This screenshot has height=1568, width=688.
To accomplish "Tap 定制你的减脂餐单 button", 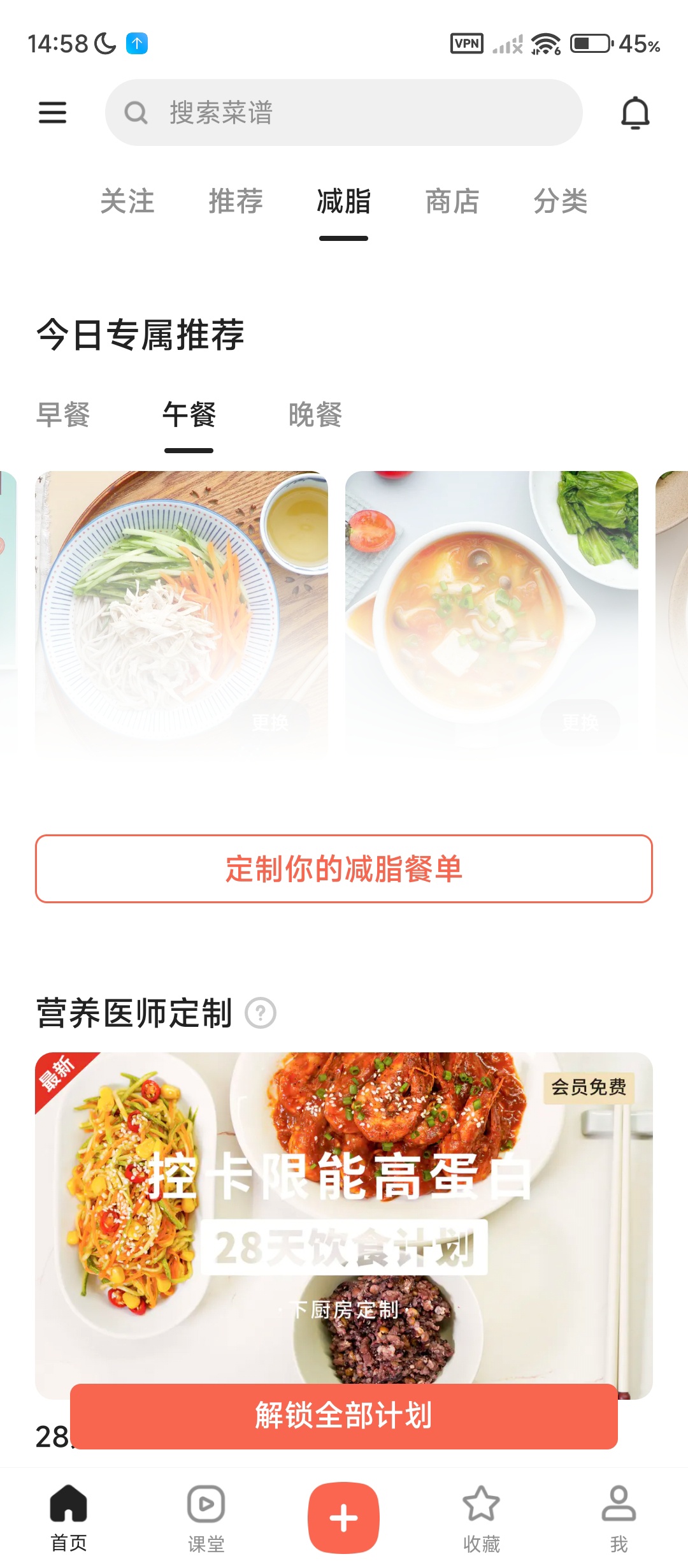I will tap(344, 869).
